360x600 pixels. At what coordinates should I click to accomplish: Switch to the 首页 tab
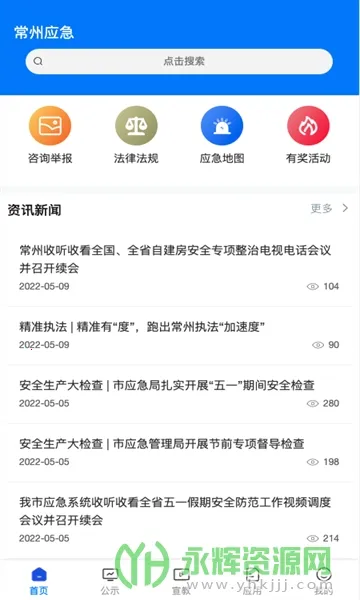pos(39,581)
